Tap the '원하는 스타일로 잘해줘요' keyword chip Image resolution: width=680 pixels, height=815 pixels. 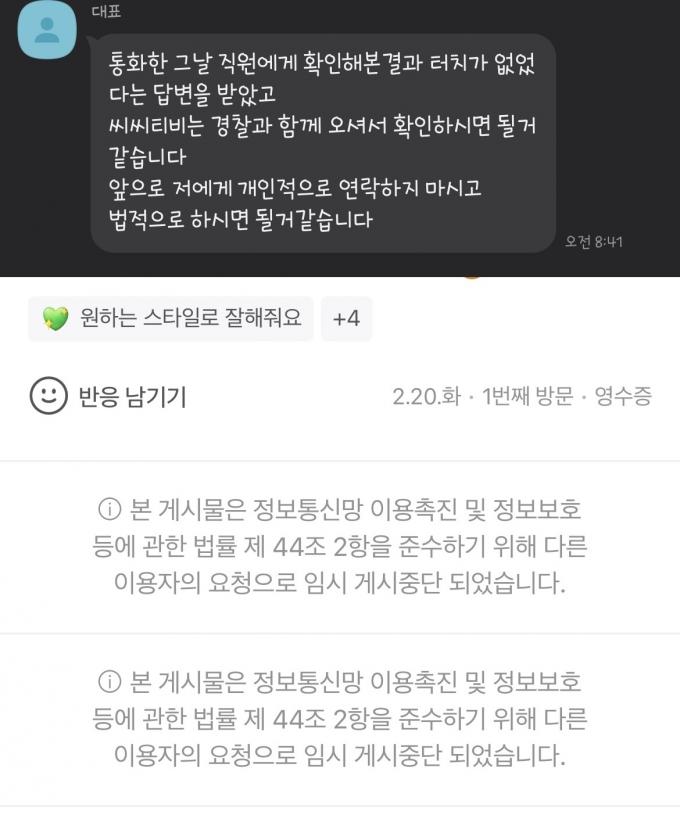coord(170,319)
